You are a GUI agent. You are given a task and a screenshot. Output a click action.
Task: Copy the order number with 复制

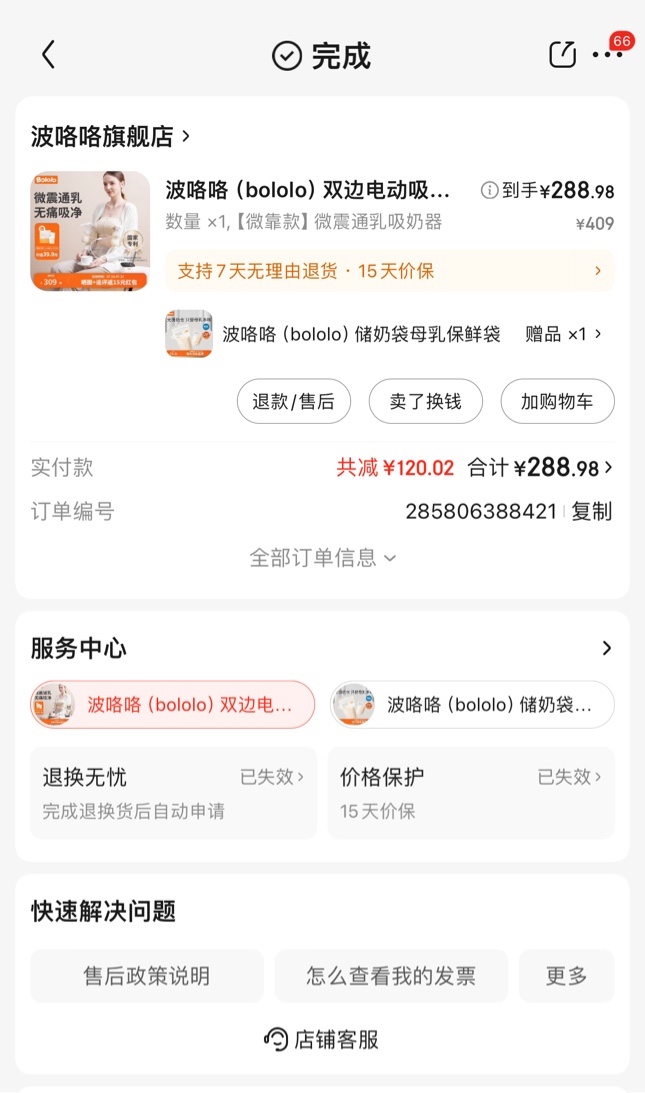tap(591, 511)
